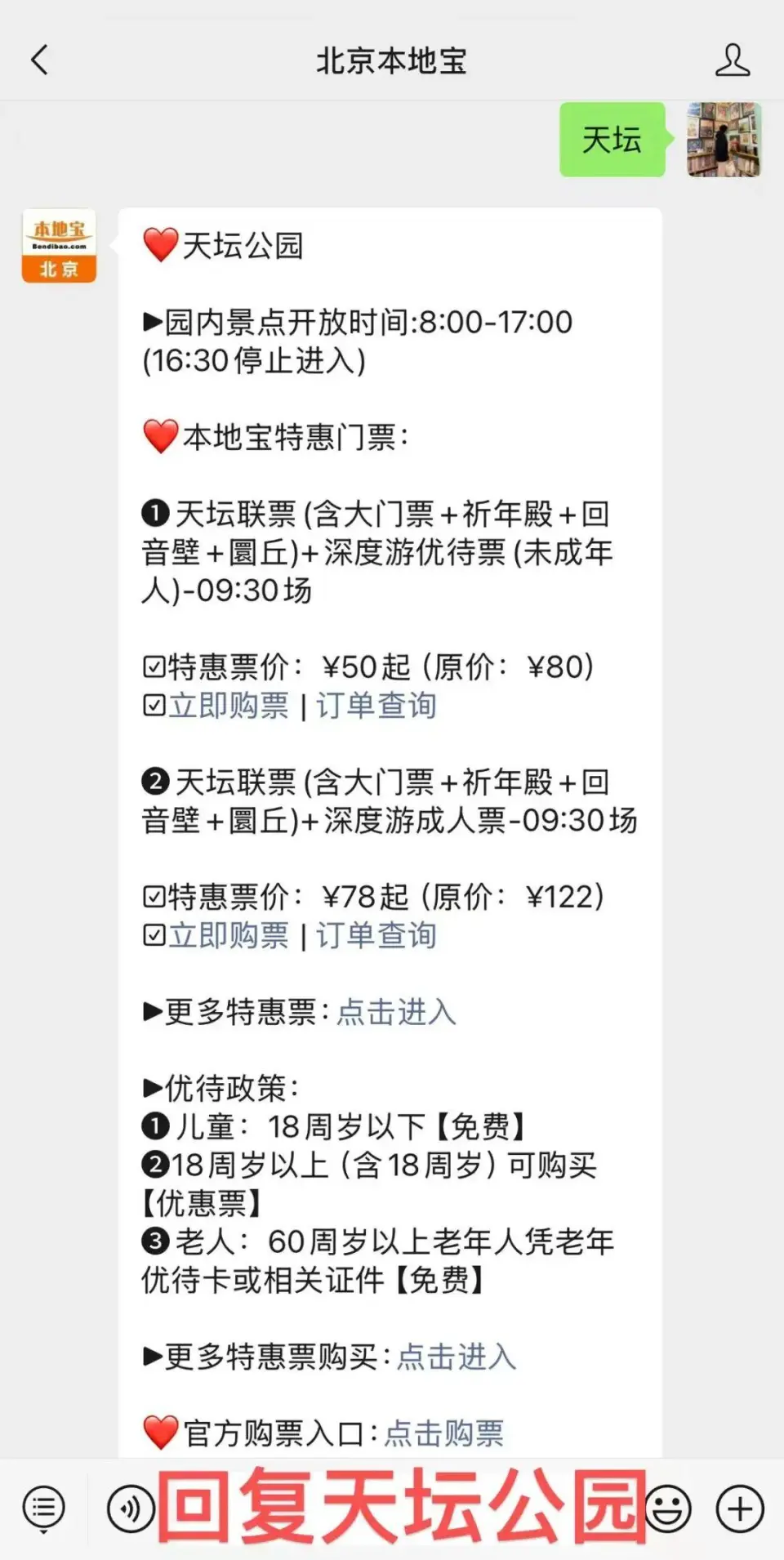This screenshot has height=1560, width=784.
Task: Open the 本地宝 北京 sender avatar
Action: [x=59, y=246]
